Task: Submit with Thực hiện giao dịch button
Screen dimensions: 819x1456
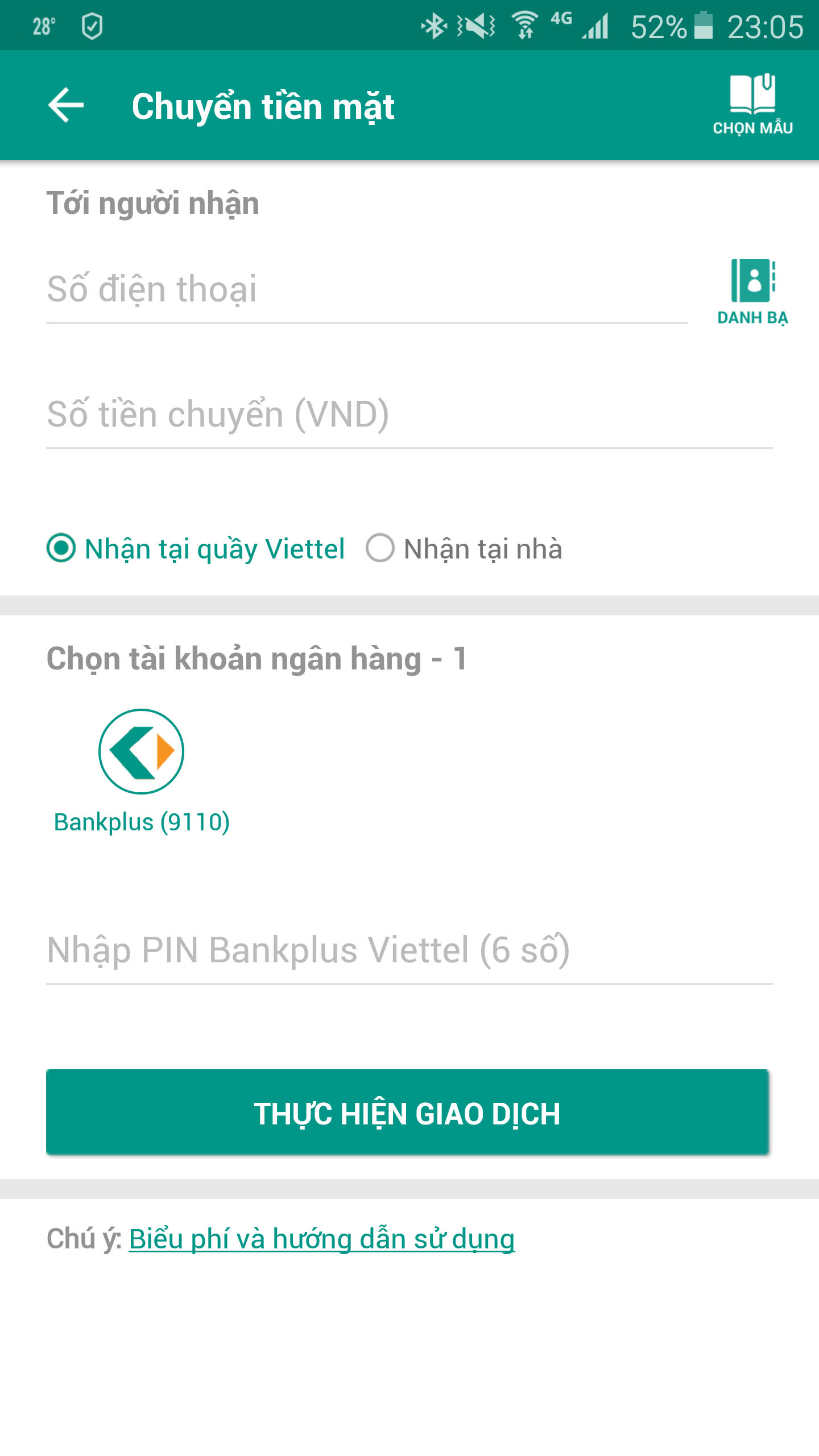Action: click(407, 1113)
